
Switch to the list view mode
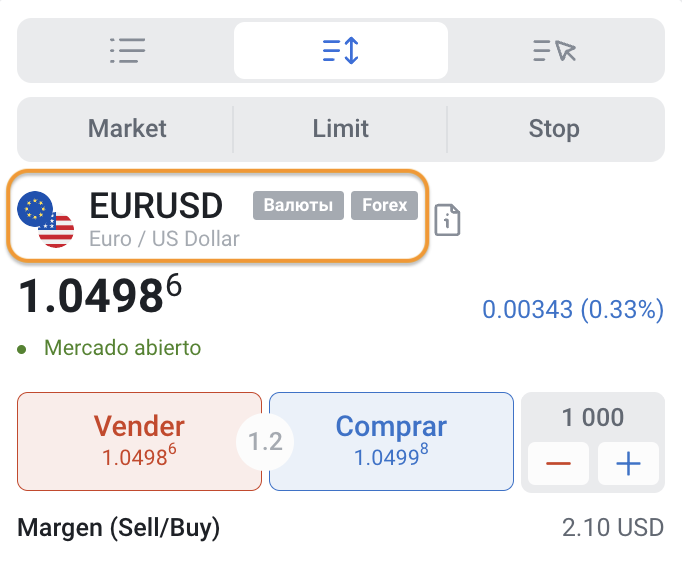click(x=126, y=51)
